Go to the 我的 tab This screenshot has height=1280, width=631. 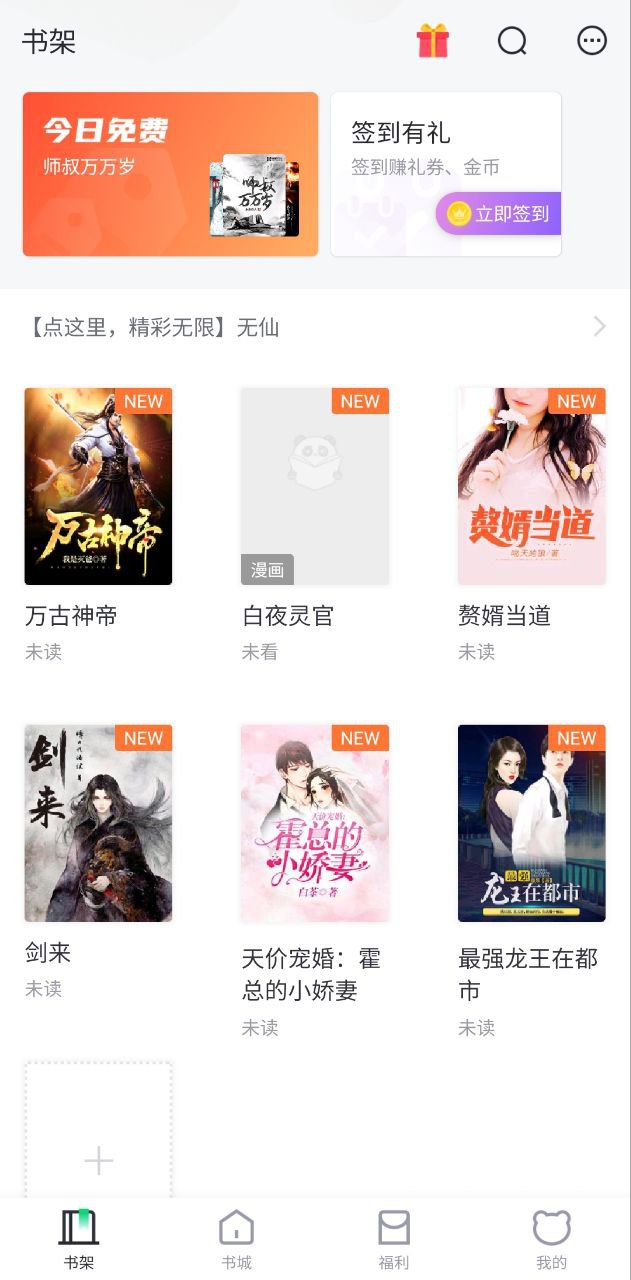pos(551,1238)
